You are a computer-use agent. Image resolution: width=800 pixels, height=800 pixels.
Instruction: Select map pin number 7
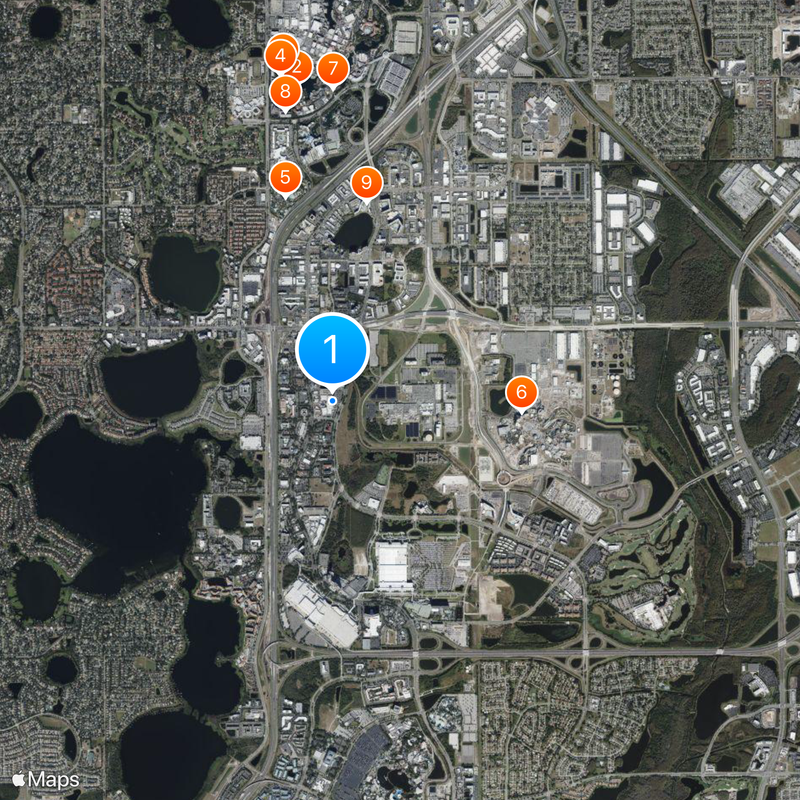point(332,69)
